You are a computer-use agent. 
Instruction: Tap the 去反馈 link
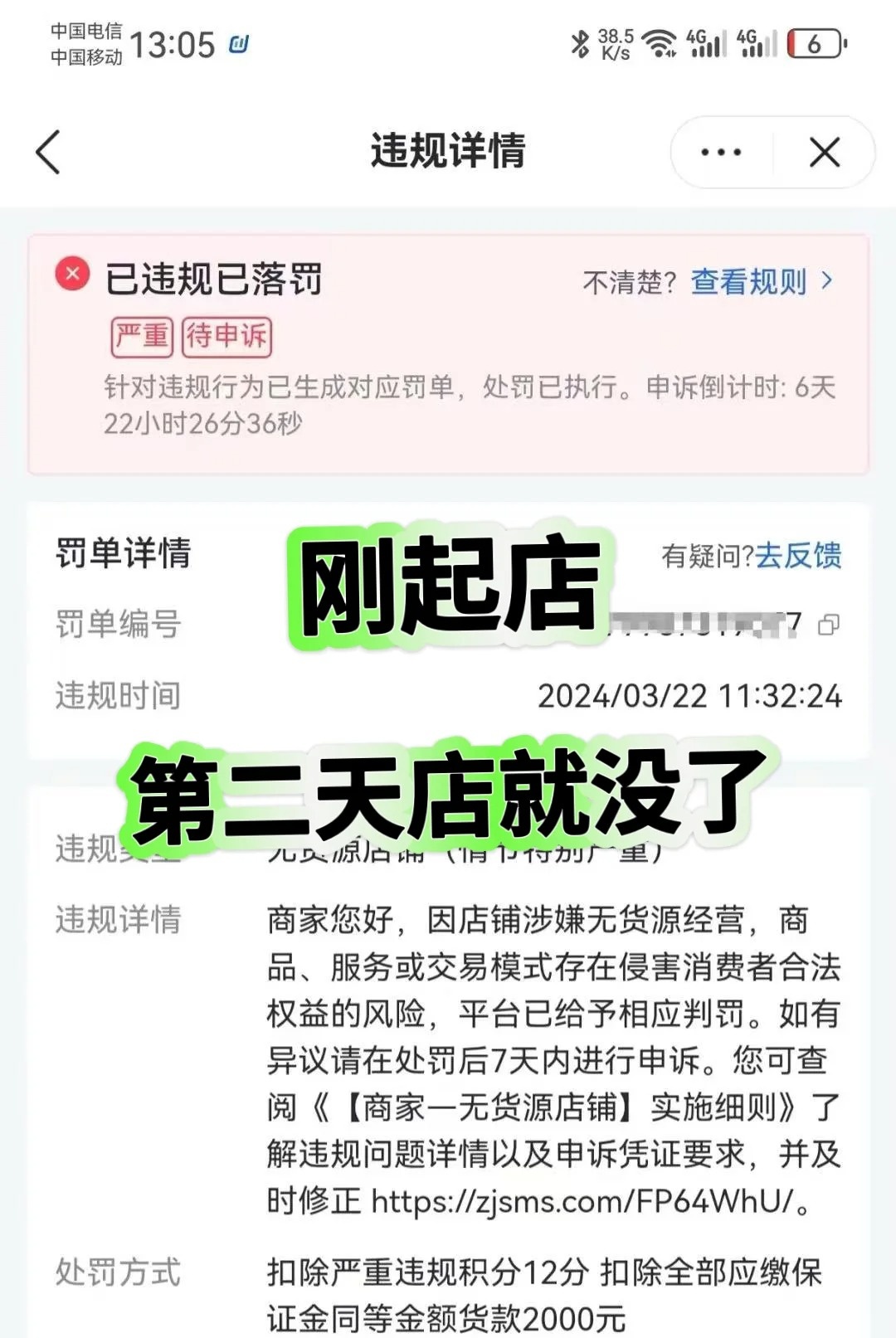(797, 555)
